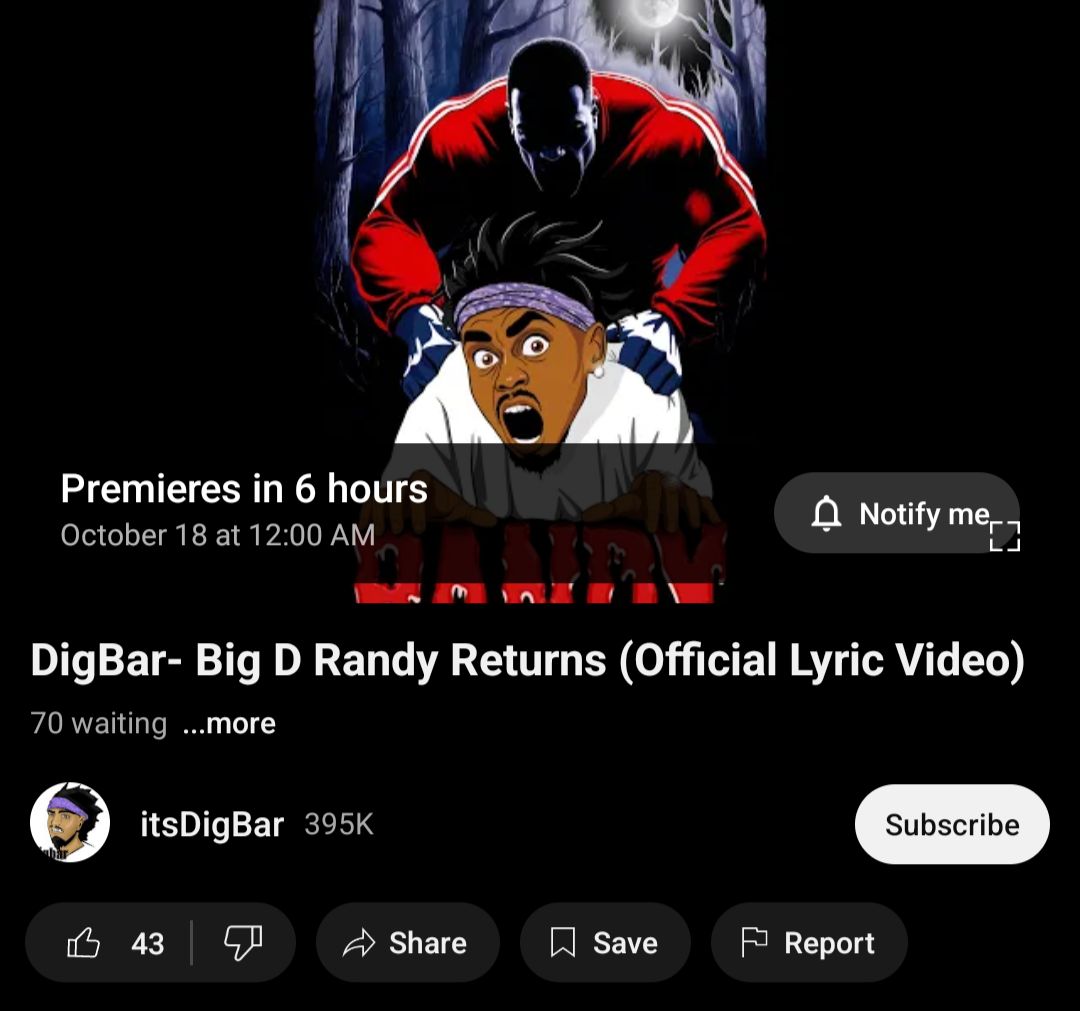Viewport: 1080px width, 1011px height.
Task: Open itsDigBar channel avatar
Action: pos(70,823)
